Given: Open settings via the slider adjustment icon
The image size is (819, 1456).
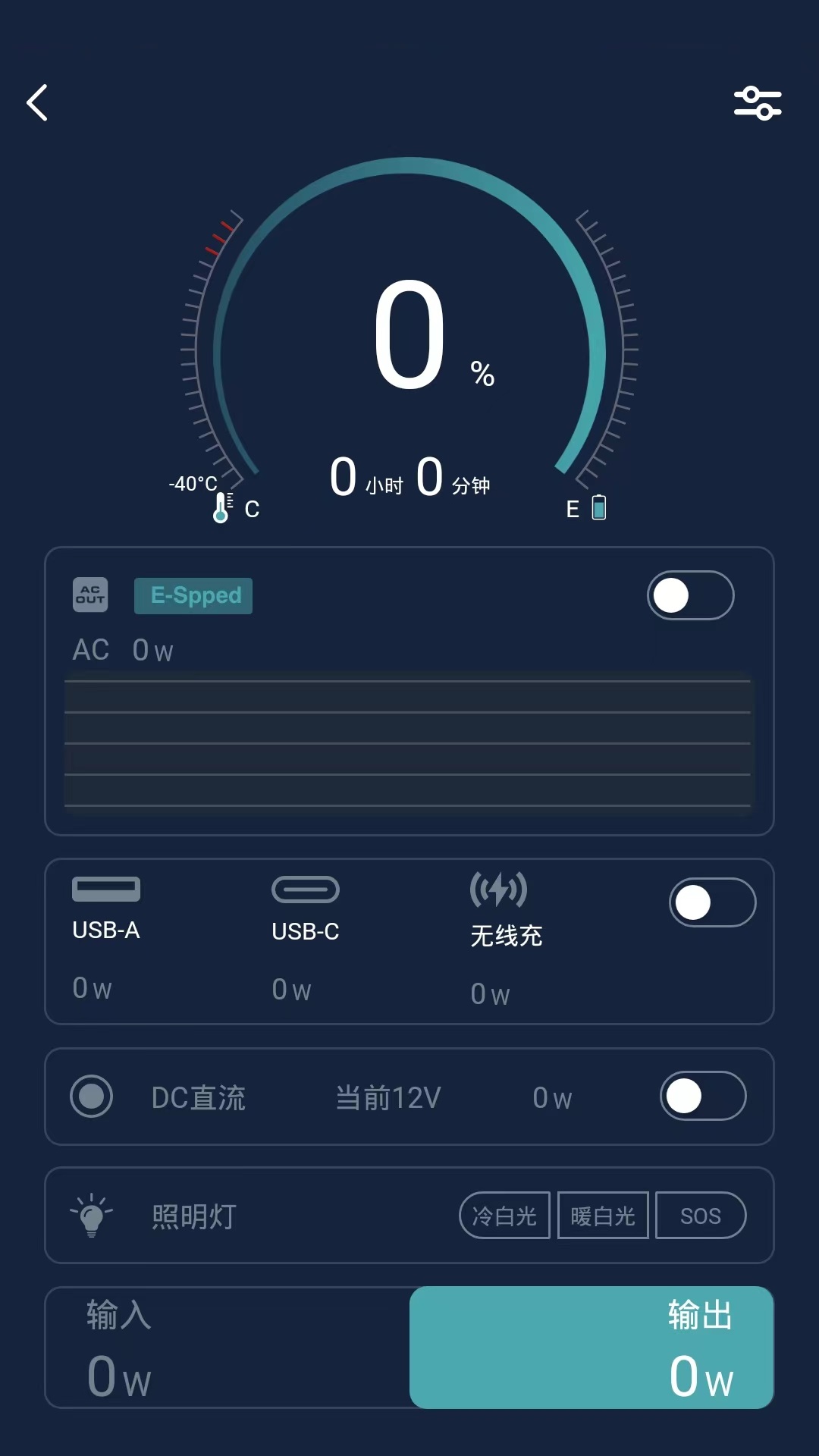Looking at the screenshot, I should [758, 103].
